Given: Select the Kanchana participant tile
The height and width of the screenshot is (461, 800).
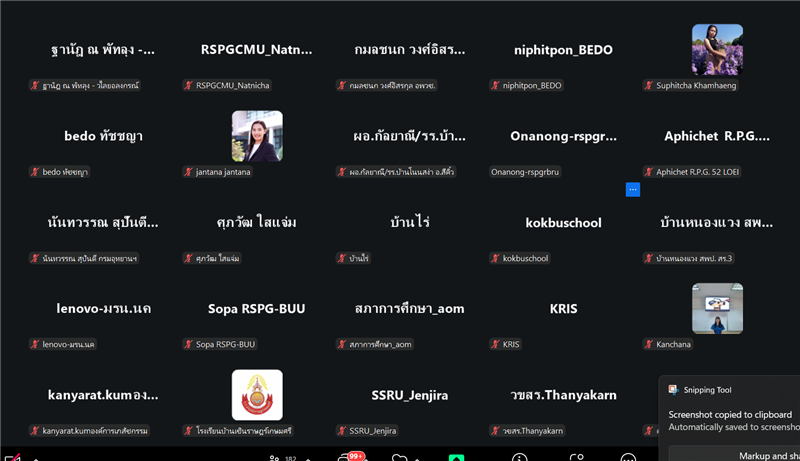Looking at the screenshot, I should point(717,308).
